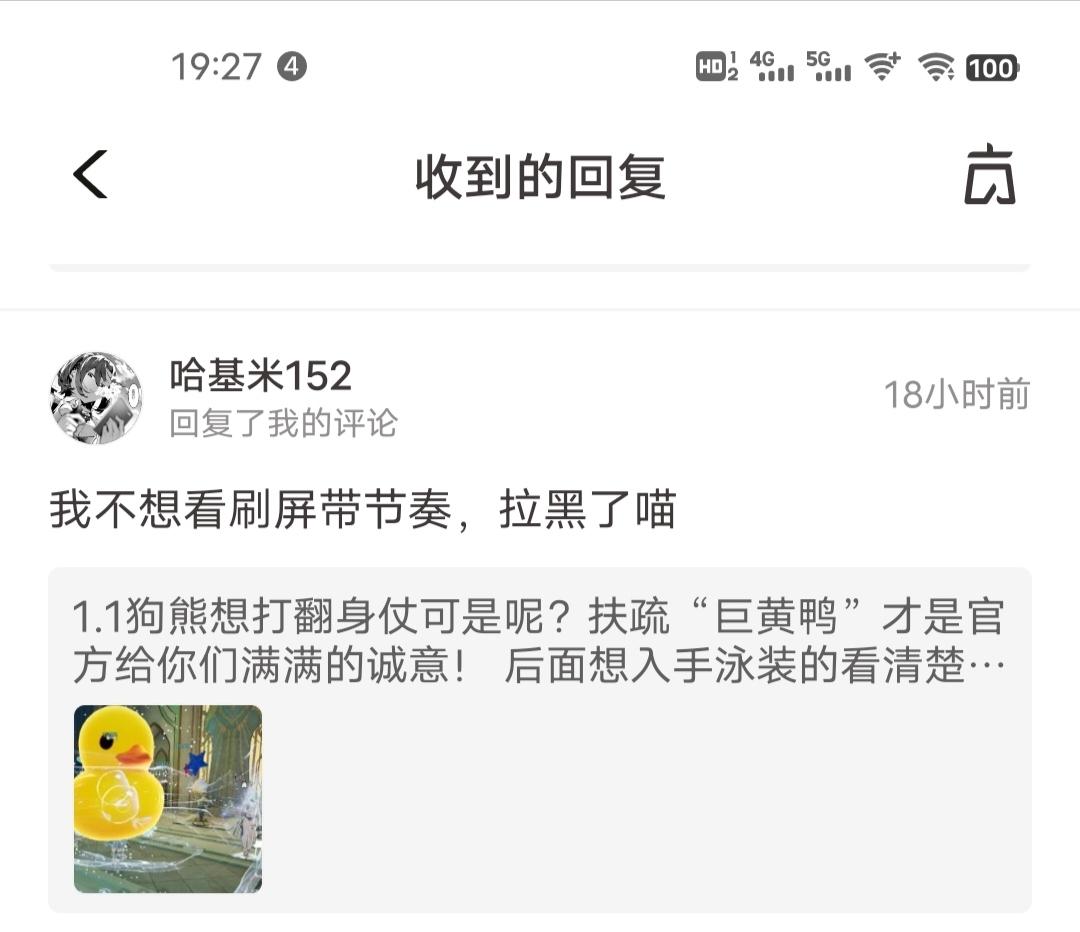Open the username 哈基米152
The image size is (1080, 932).
point(261,376)
